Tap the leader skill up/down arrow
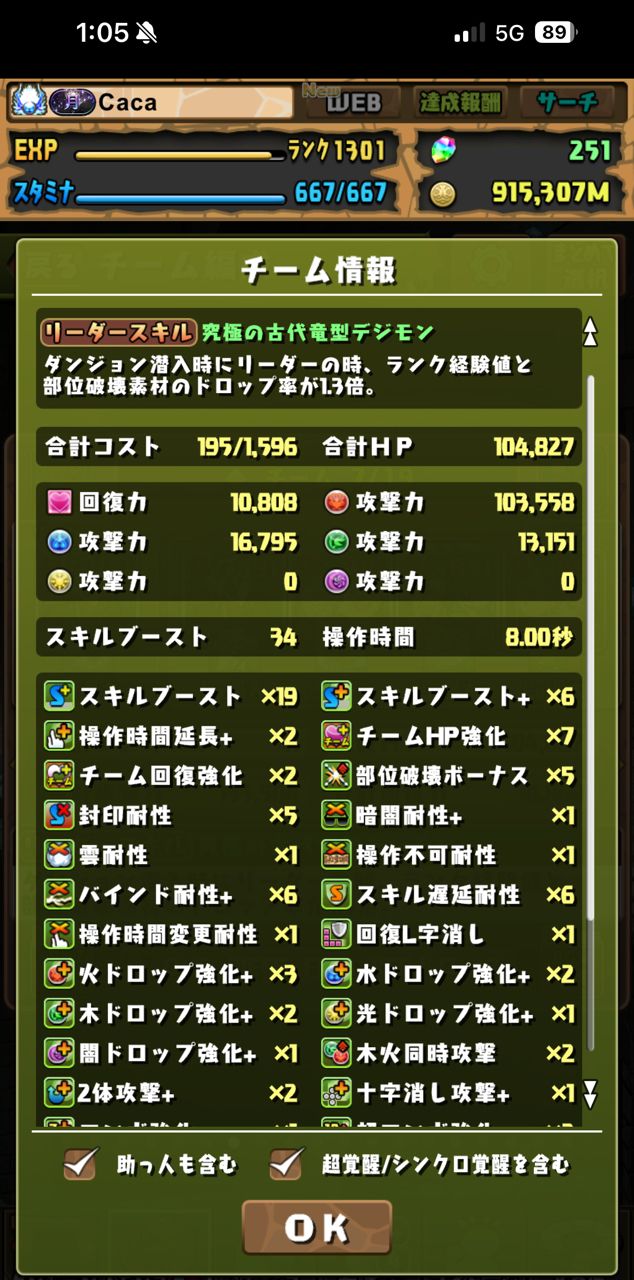The image size is (634, 1280). [x=590, y=332]
